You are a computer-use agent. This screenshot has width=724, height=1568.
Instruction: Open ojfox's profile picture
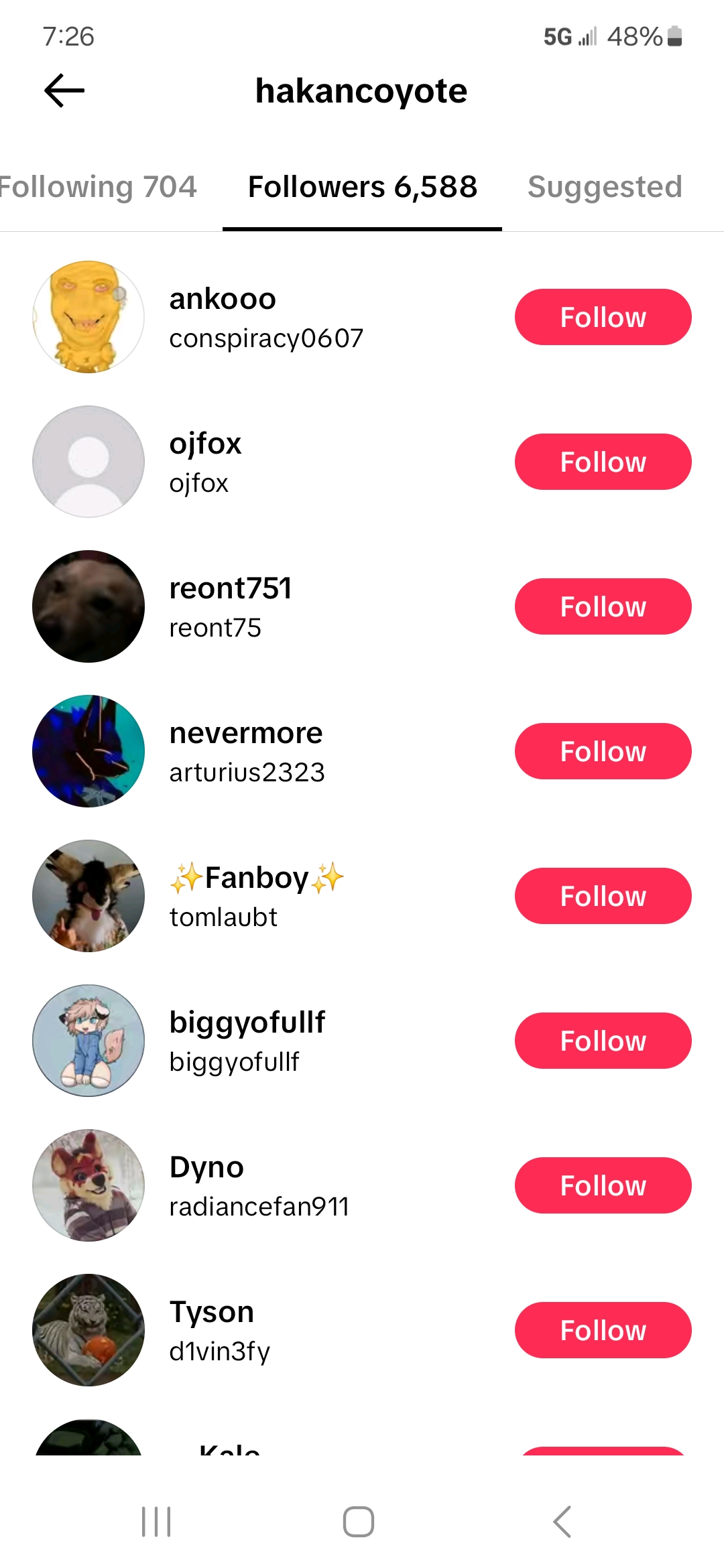pyautogui.click(x=88, y=462)
